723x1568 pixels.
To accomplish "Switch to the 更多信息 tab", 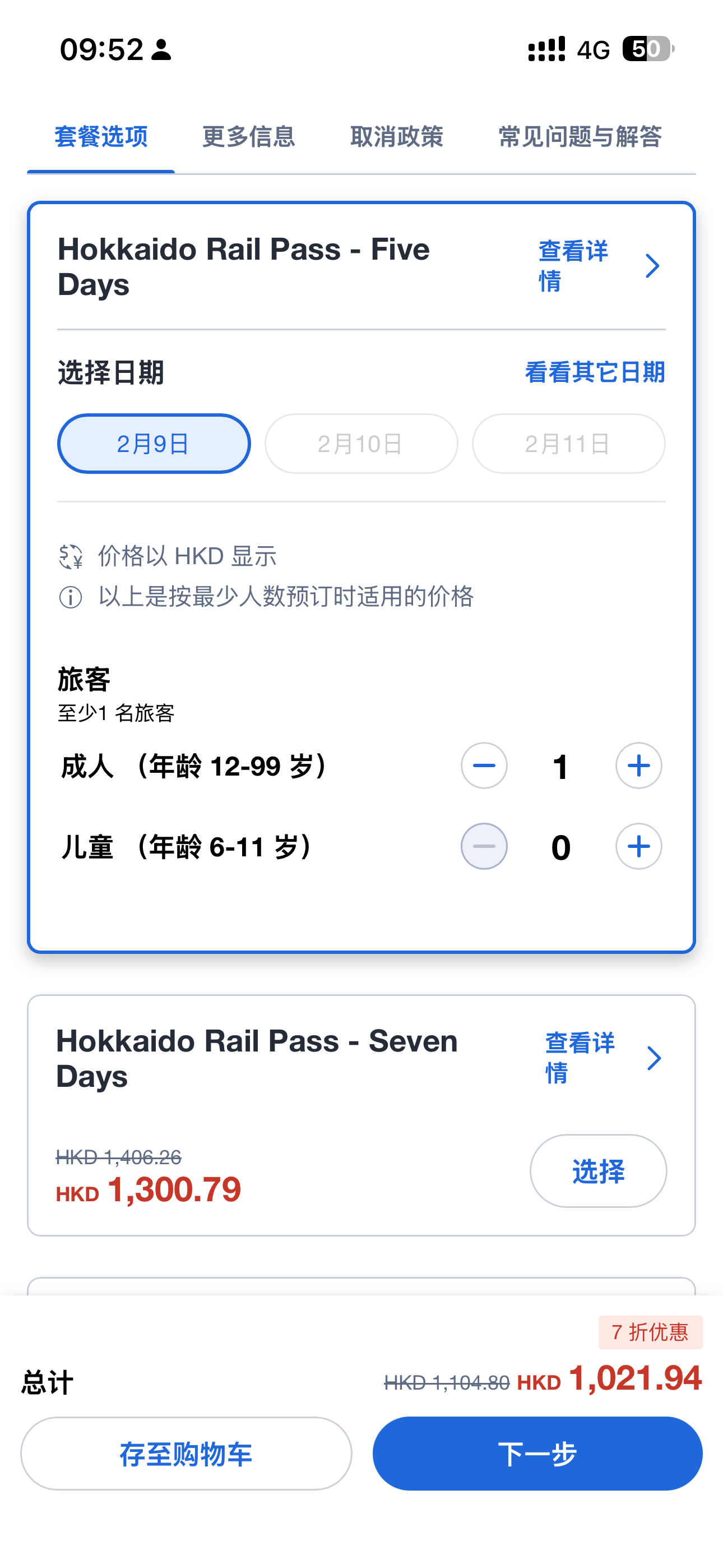I will click(x=248, y=136).
